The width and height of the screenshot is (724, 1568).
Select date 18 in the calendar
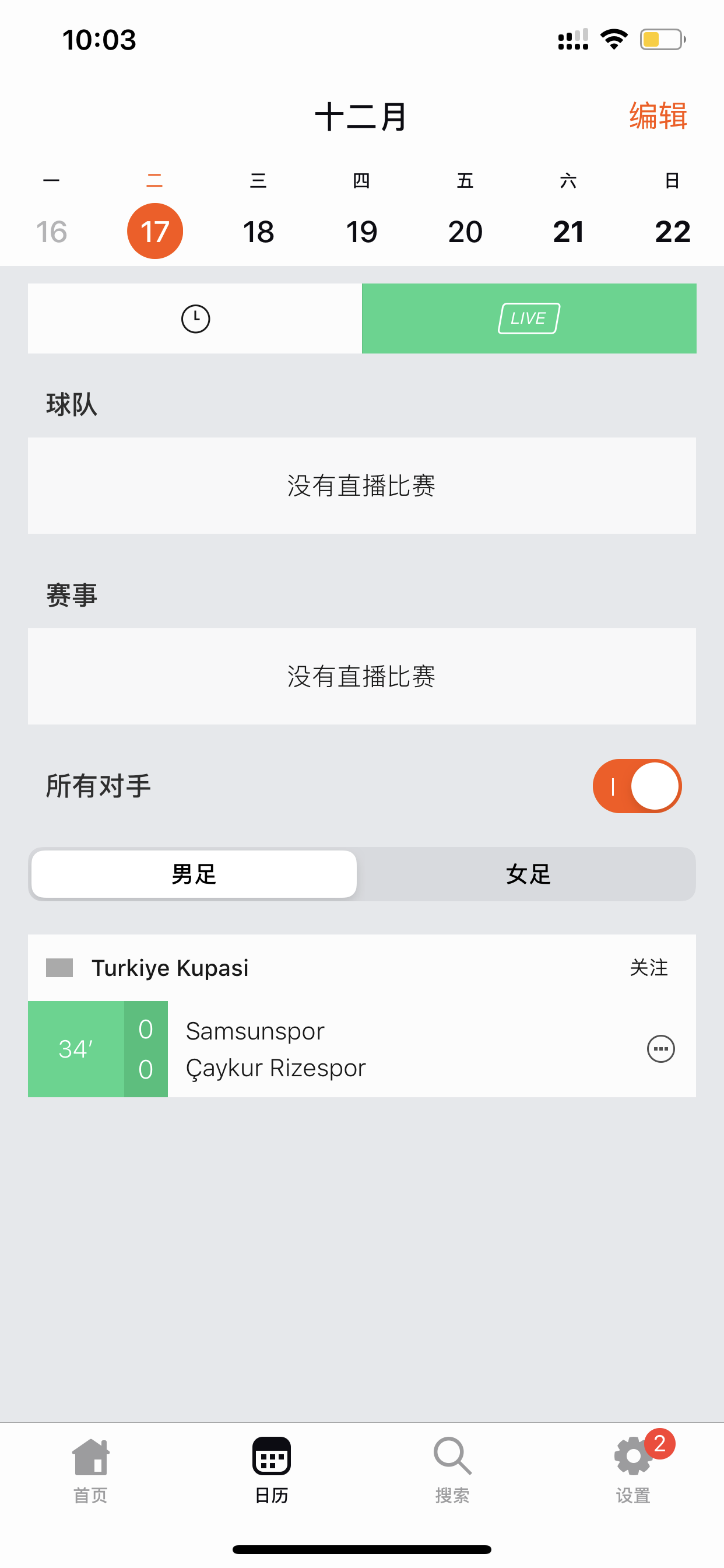click(258, 232)
